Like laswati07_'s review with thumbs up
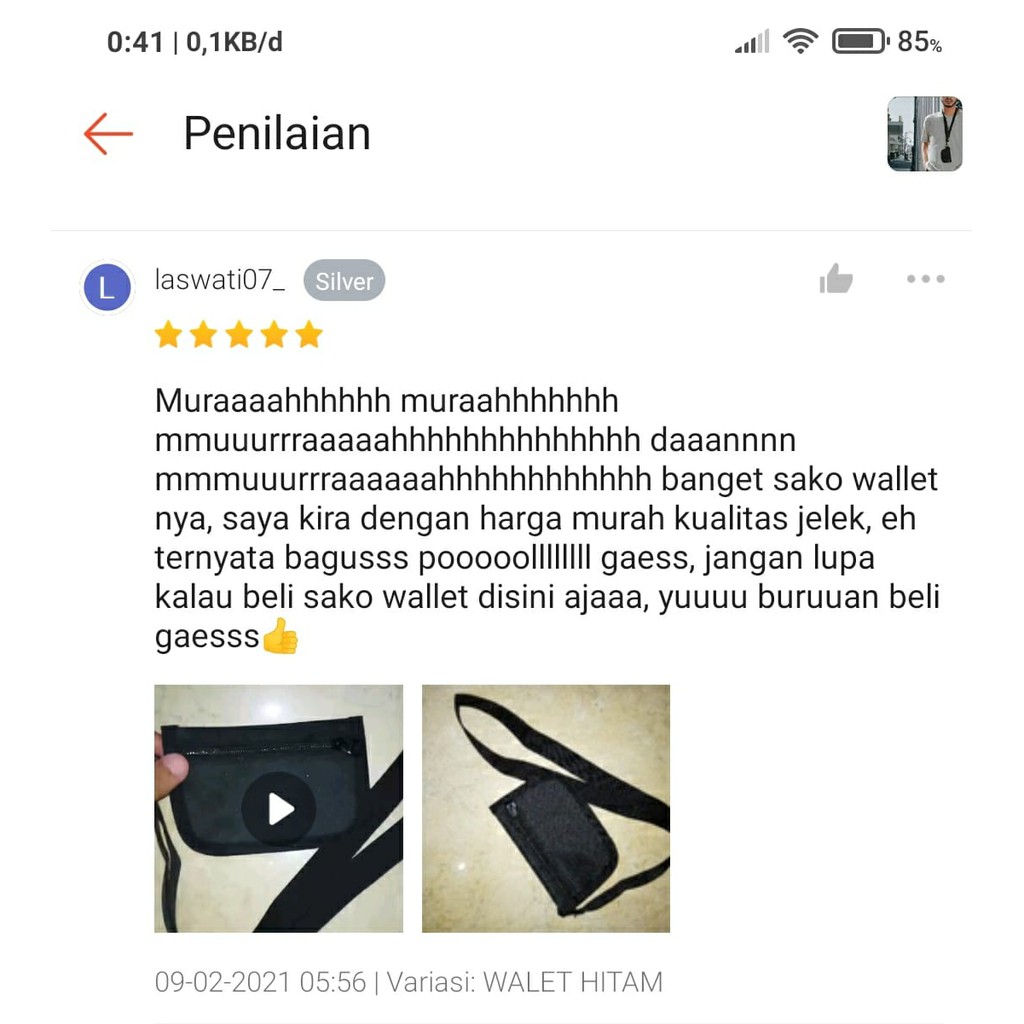 tap(837, 280)
